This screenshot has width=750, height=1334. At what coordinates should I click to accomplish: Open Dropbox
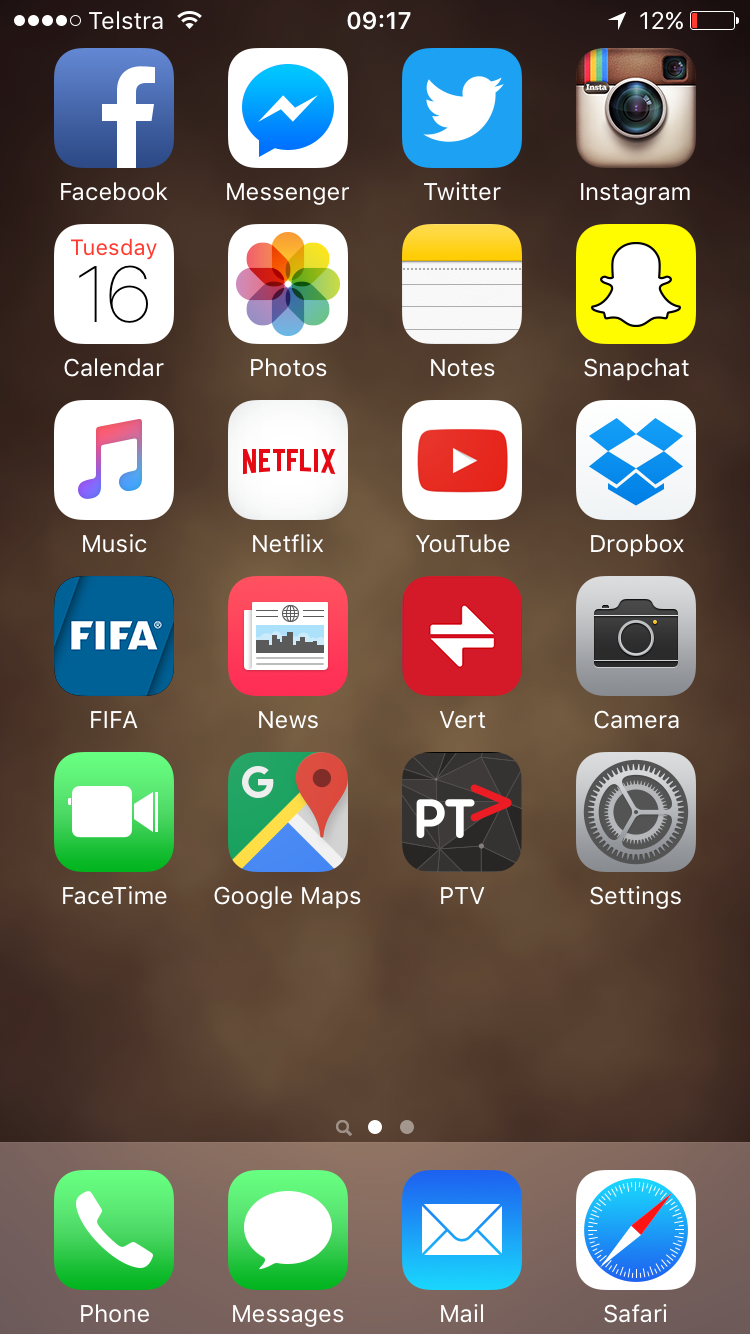tap(636, 460)
